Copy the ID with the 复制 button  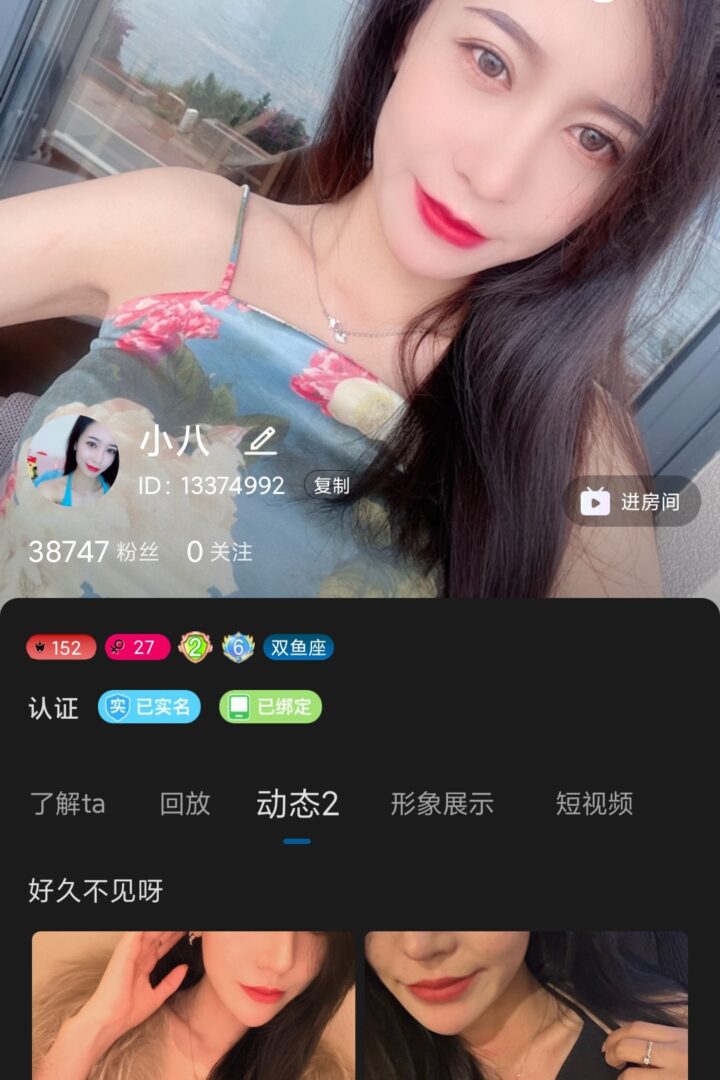331,486
